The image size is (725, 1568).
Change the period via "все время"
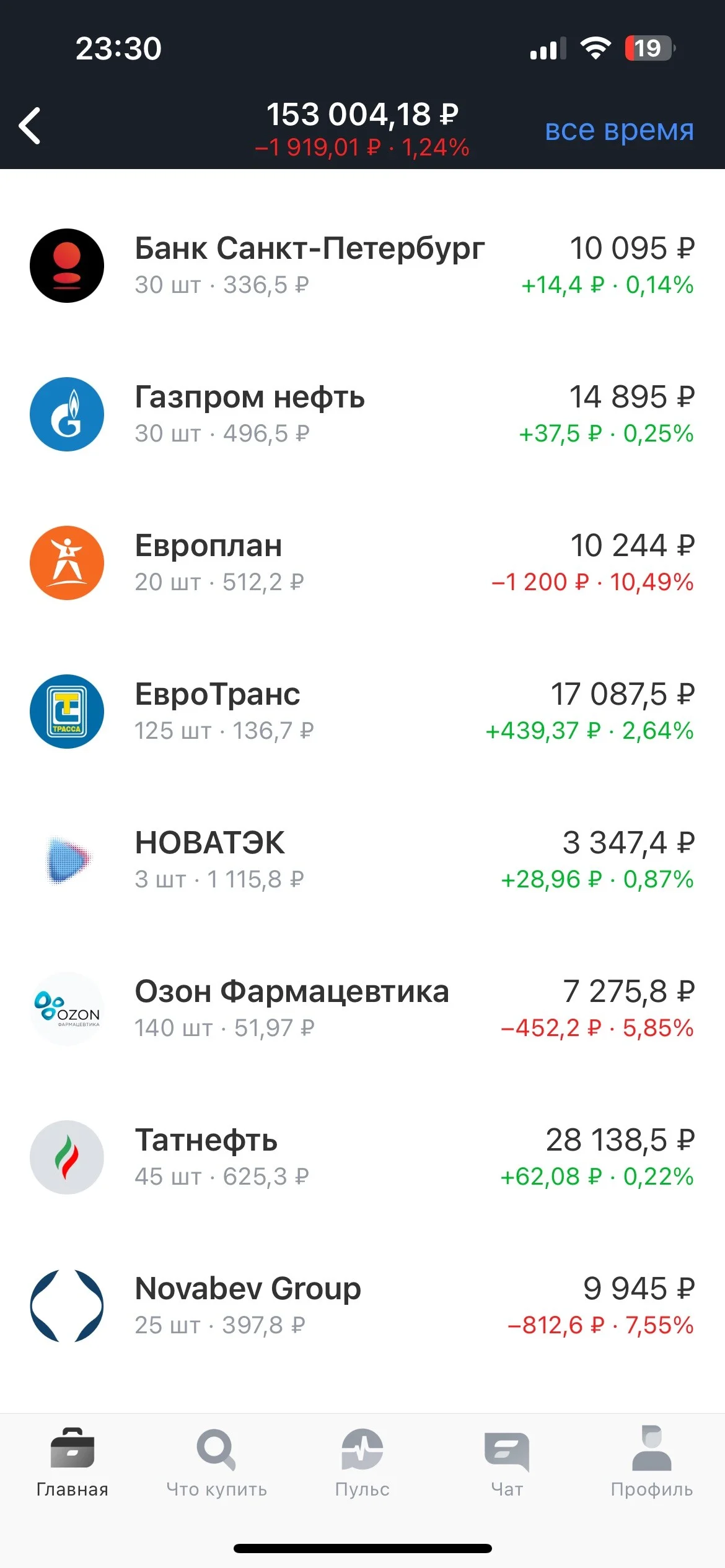pos(619,130)
